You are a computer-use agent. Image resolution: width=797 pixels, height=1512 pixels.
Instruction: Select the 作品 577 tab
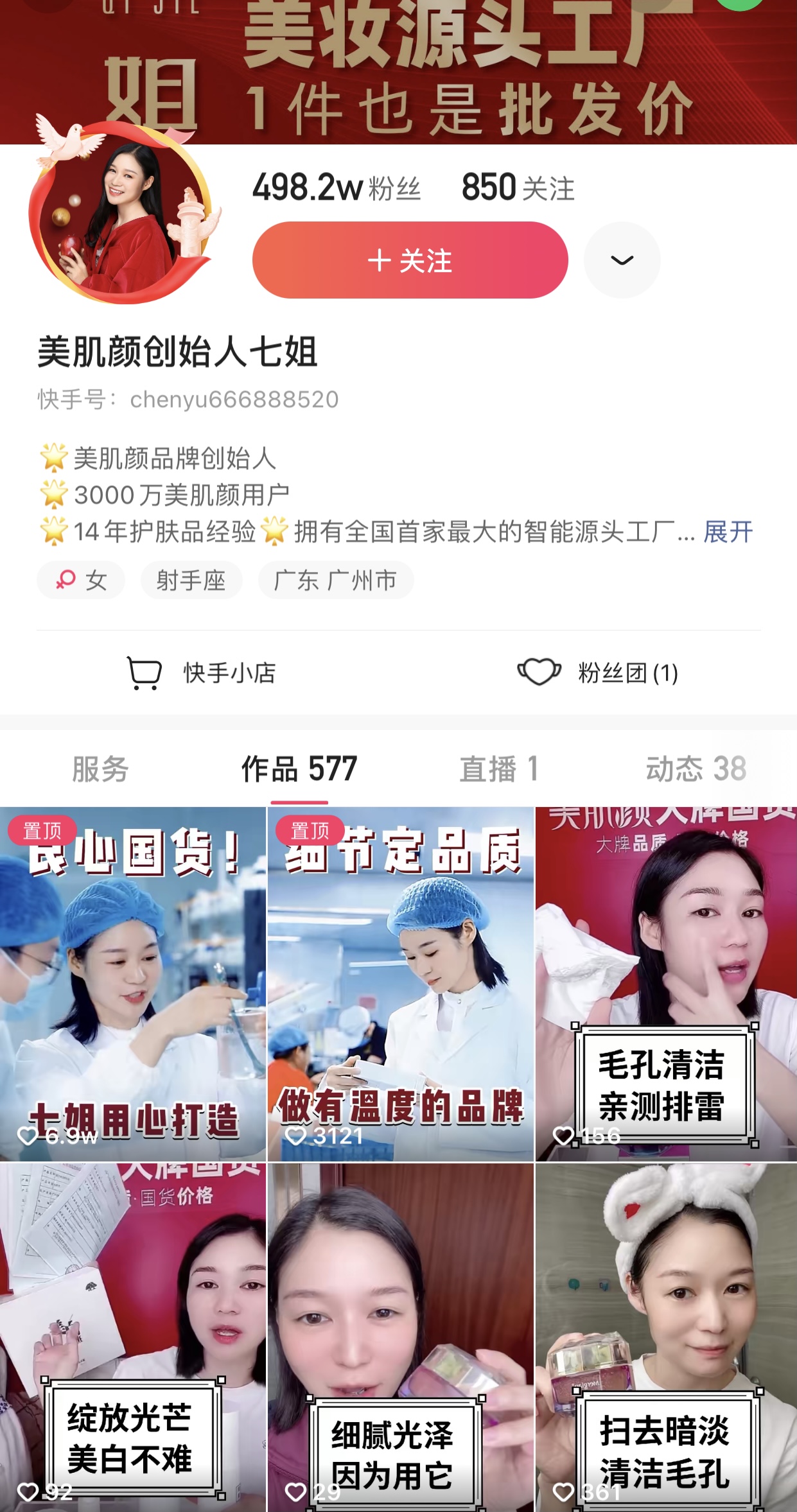pos(299,769)
